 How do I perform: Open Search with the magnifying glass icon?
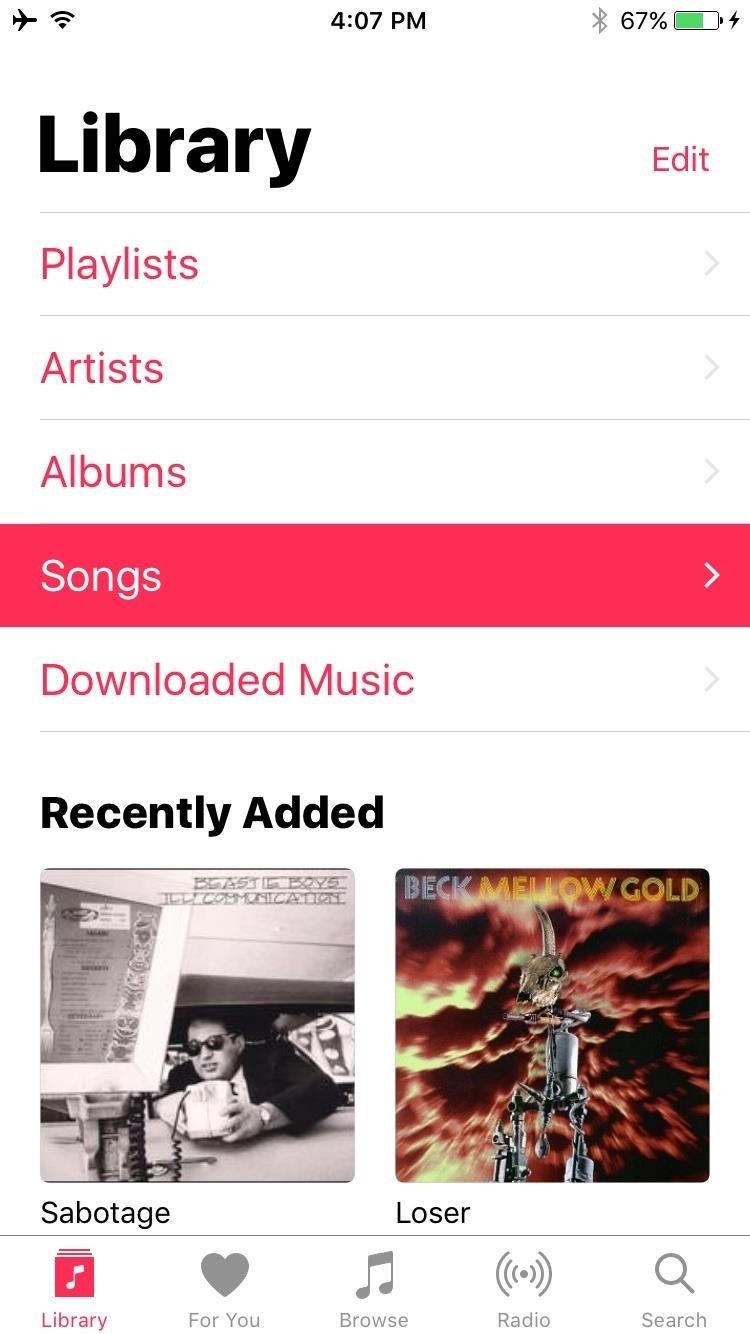[673, 1272]
